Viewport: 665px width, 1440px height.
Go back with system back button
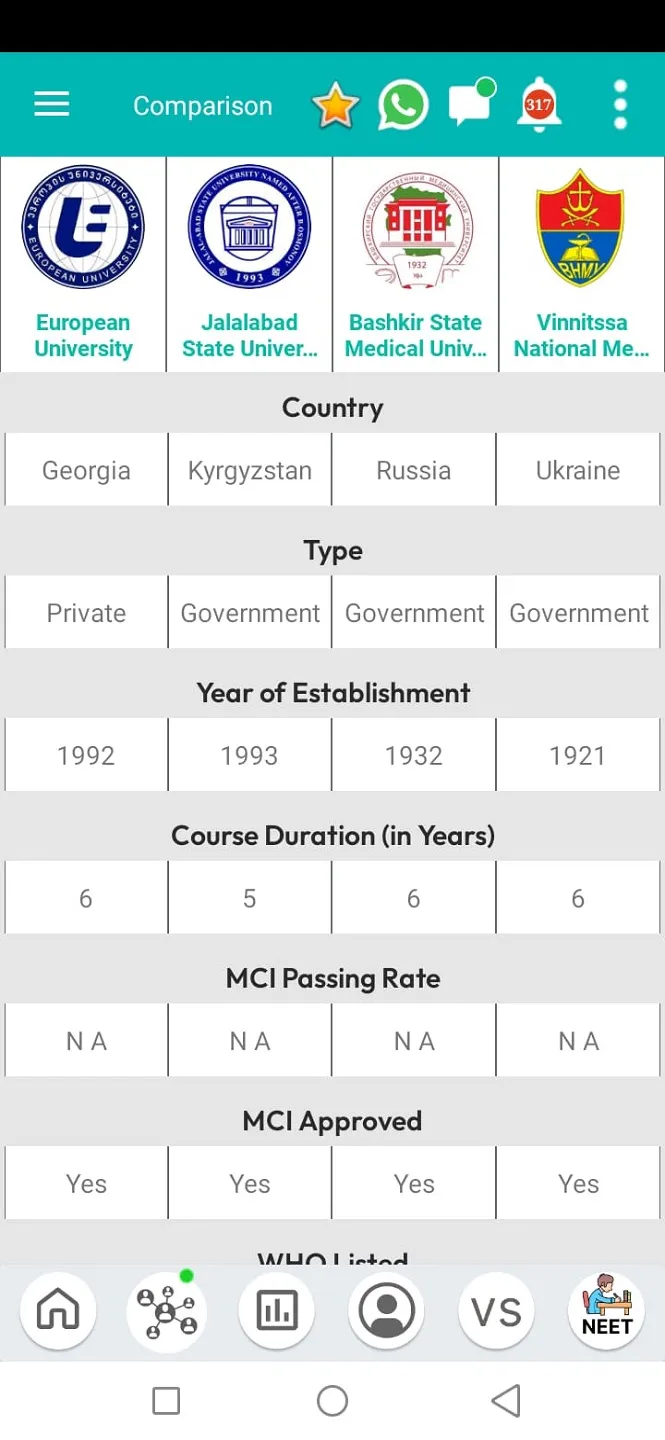506,1401
